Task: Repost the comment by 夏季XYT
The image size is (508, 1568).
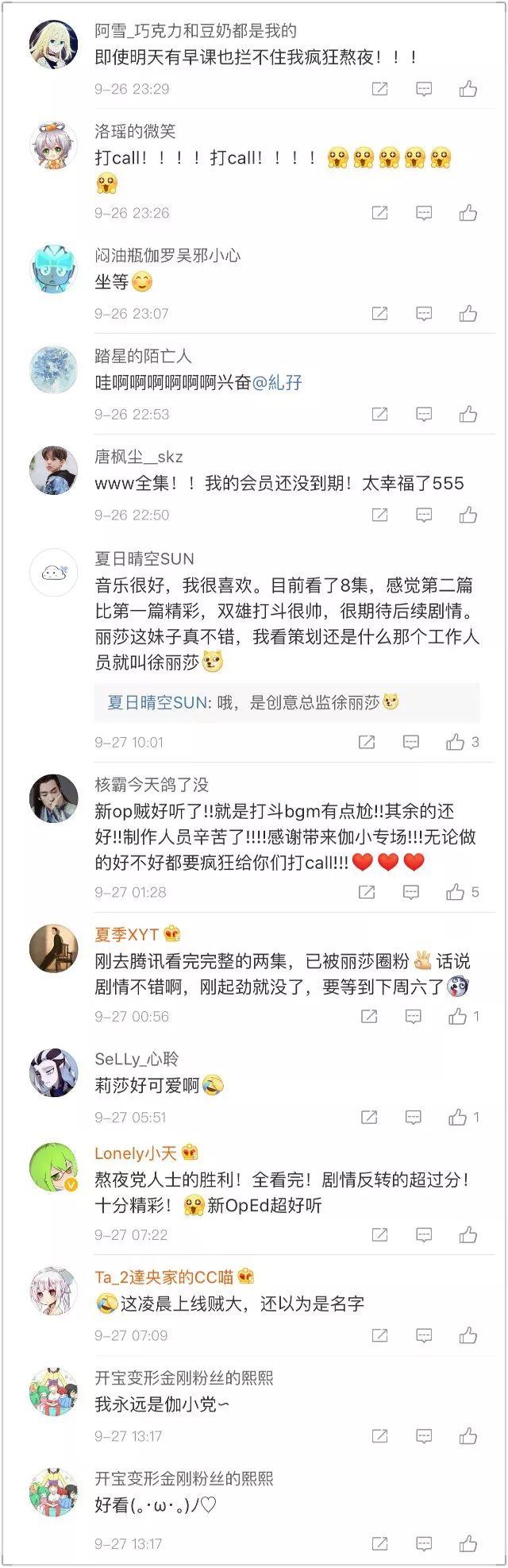Action: tap(369, 1016)
